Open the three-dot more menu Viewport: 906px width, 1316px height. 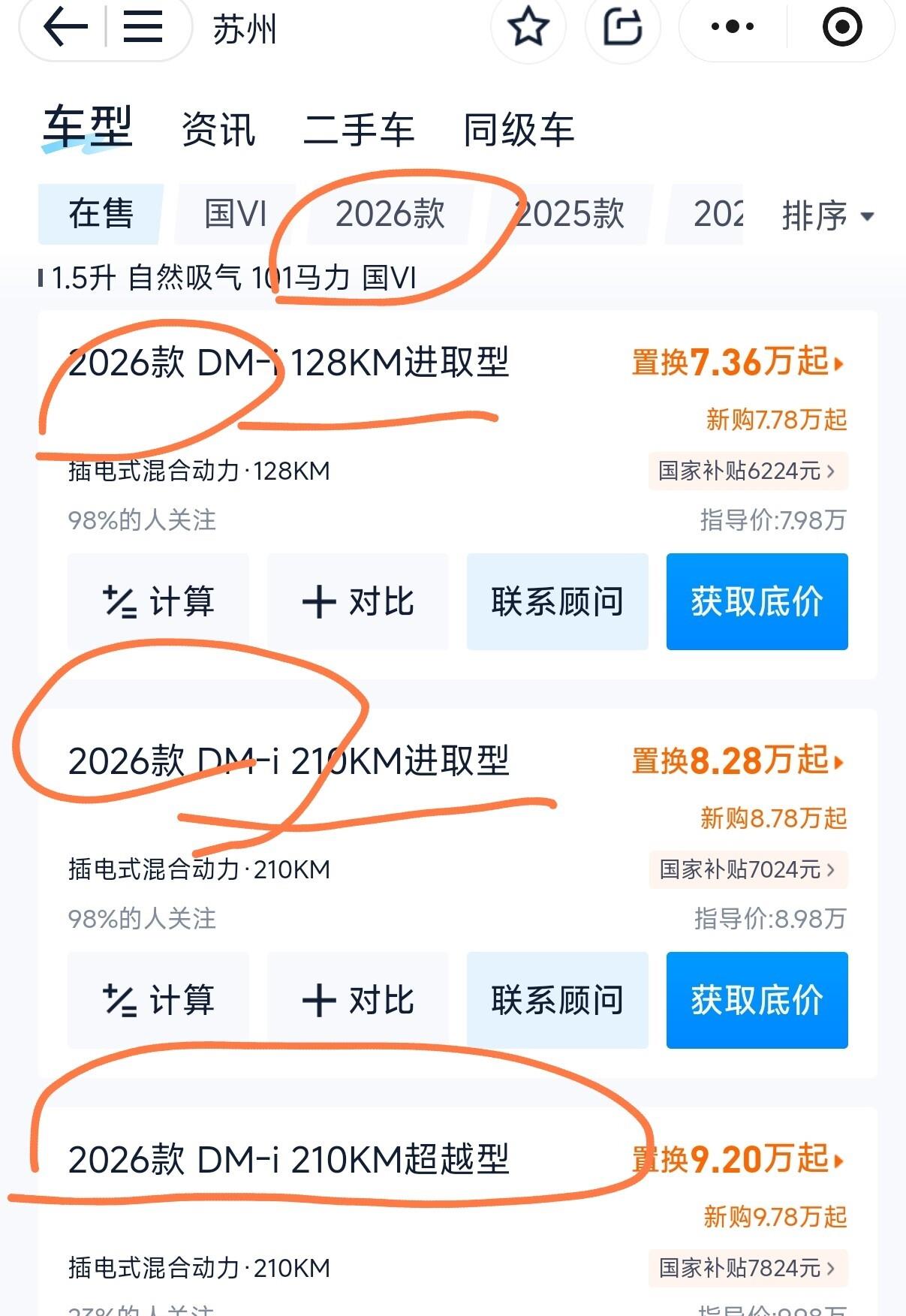click(732, 27)
